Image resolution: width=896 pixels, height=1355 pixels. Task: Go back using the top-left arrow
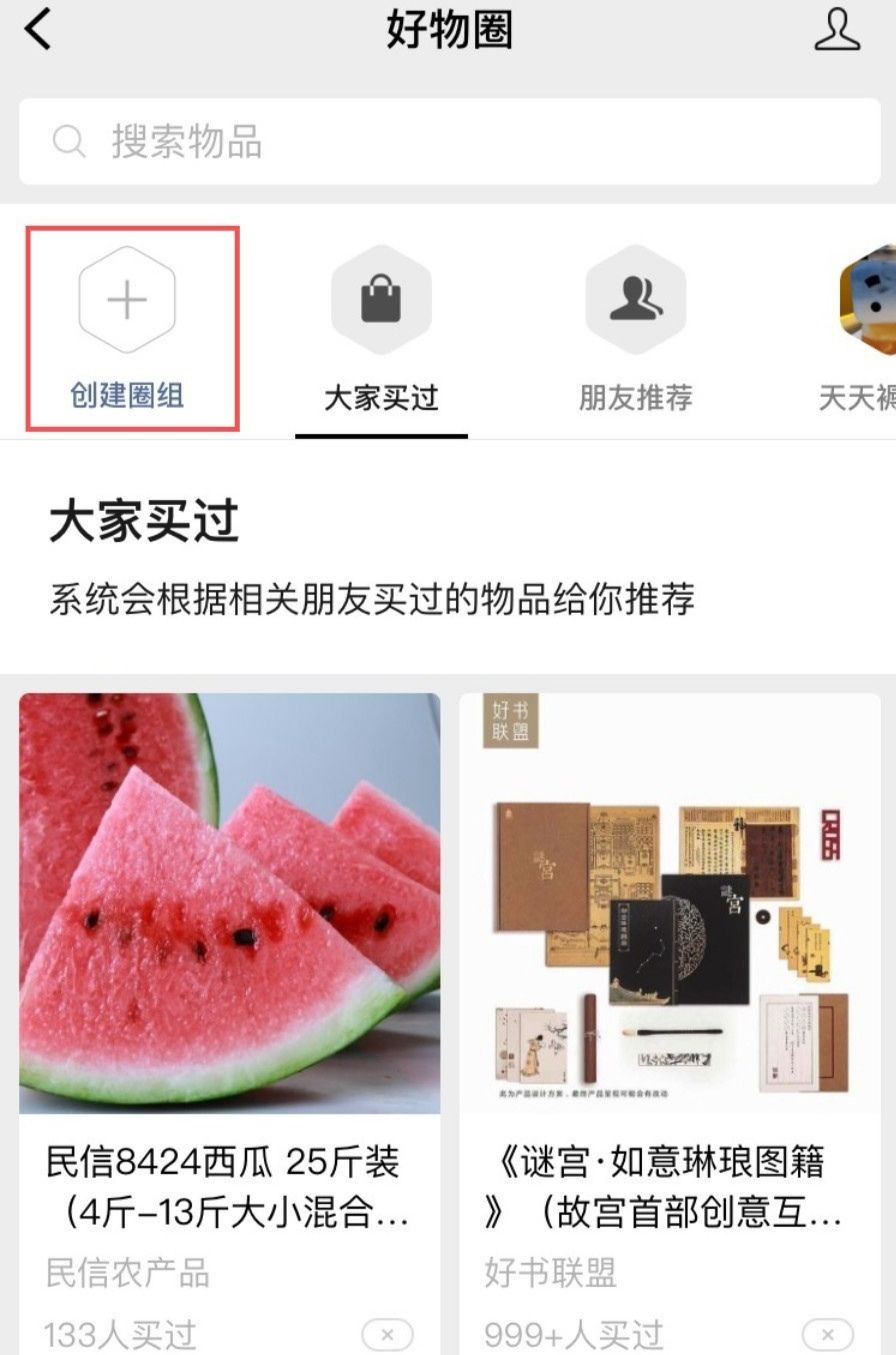click(38, 30)
